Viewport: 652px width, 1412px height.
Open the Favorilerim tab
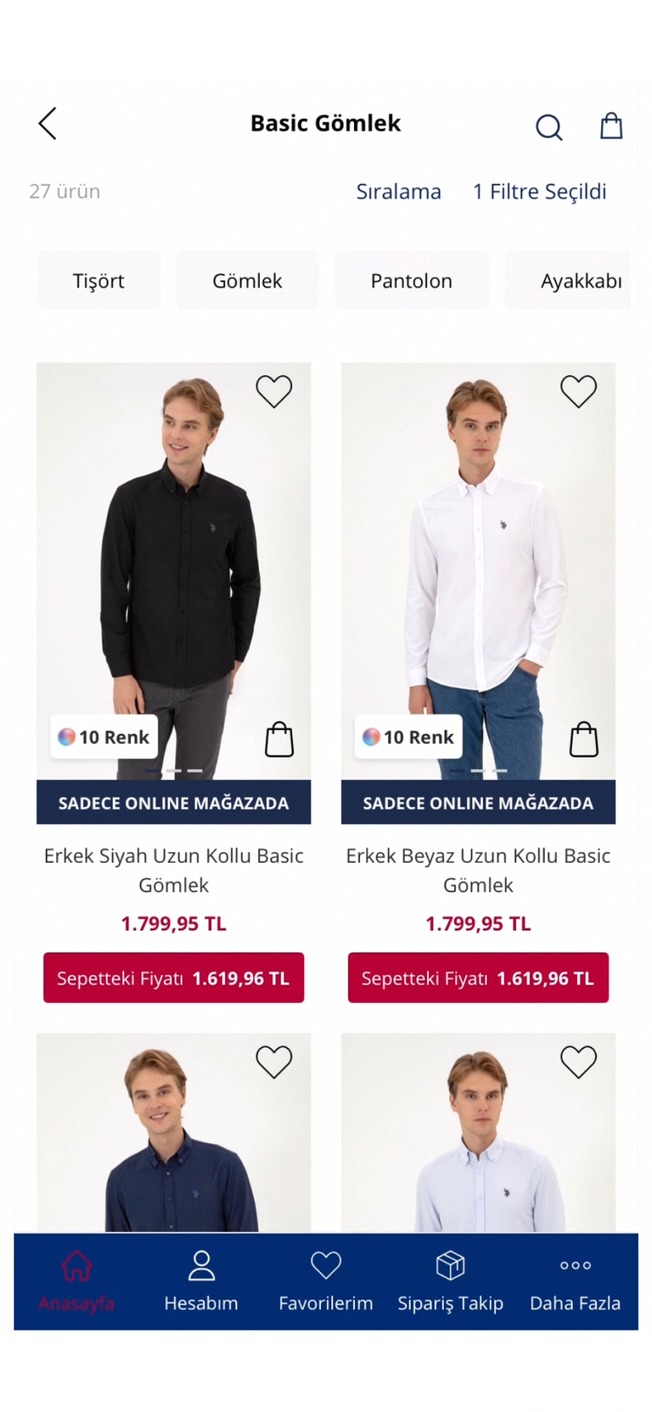click(x=326, y=1282)
